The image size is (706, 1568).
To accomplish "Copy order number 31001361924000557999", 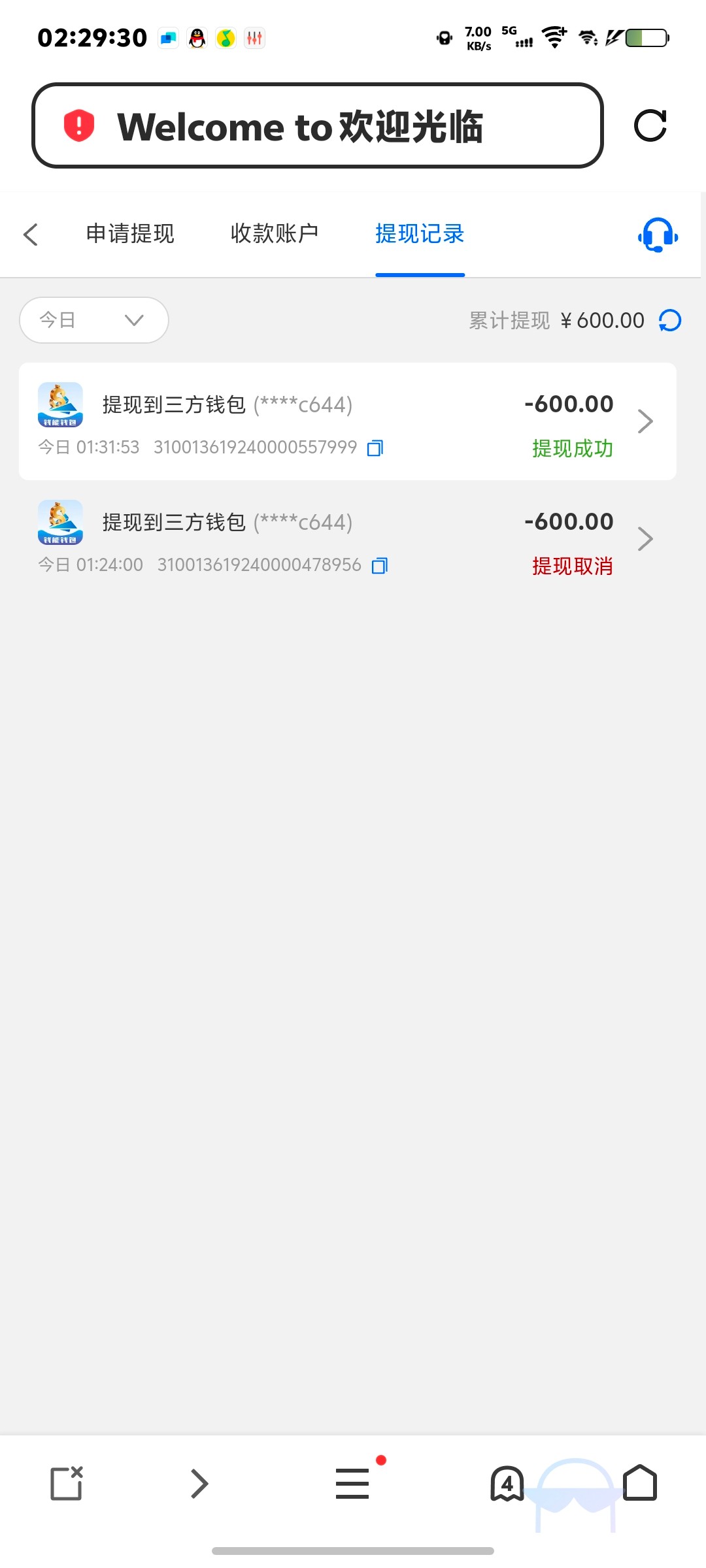I will (x=375, y=448).
